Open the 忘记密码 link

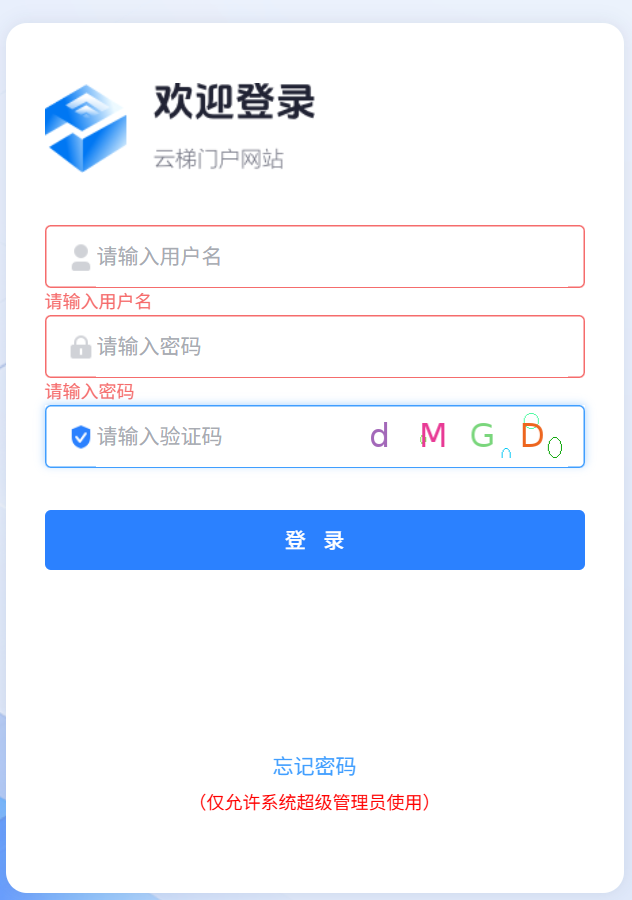click(315, 767)
